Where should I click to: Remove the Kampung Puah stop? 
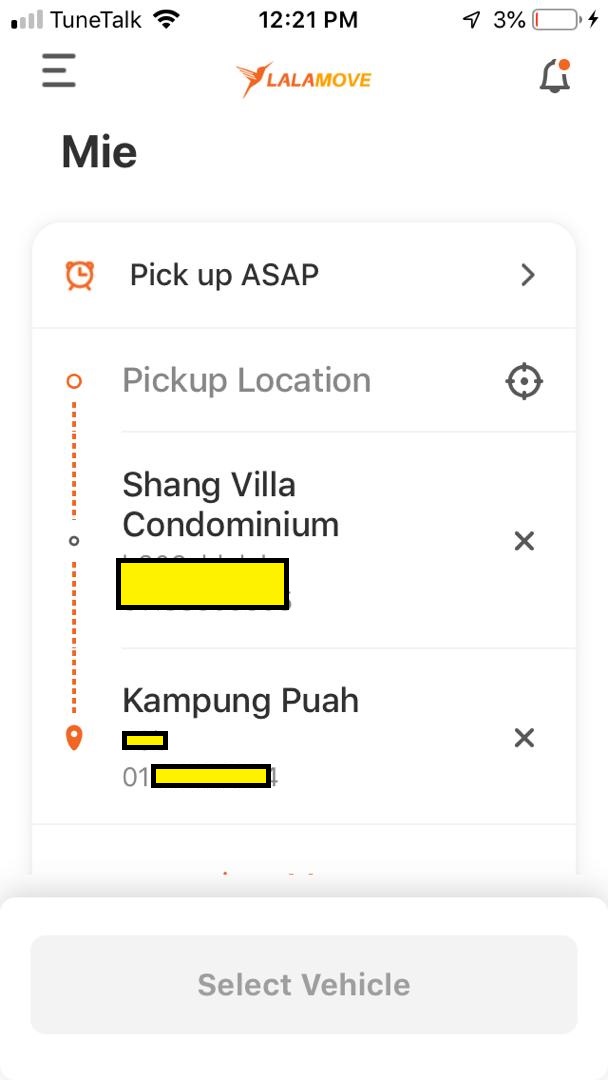pos(525,738)
